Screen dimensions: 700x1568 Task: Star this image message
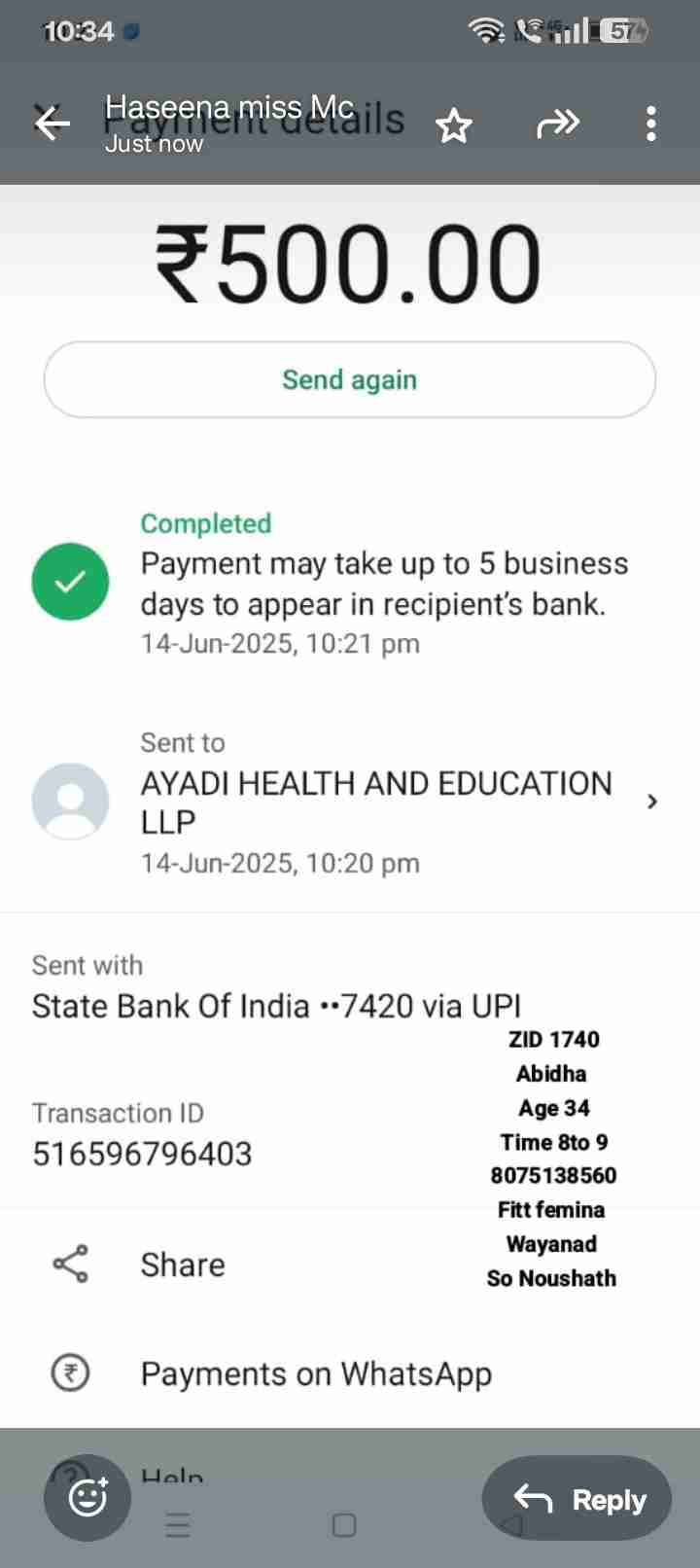click(x=453, y=125)
